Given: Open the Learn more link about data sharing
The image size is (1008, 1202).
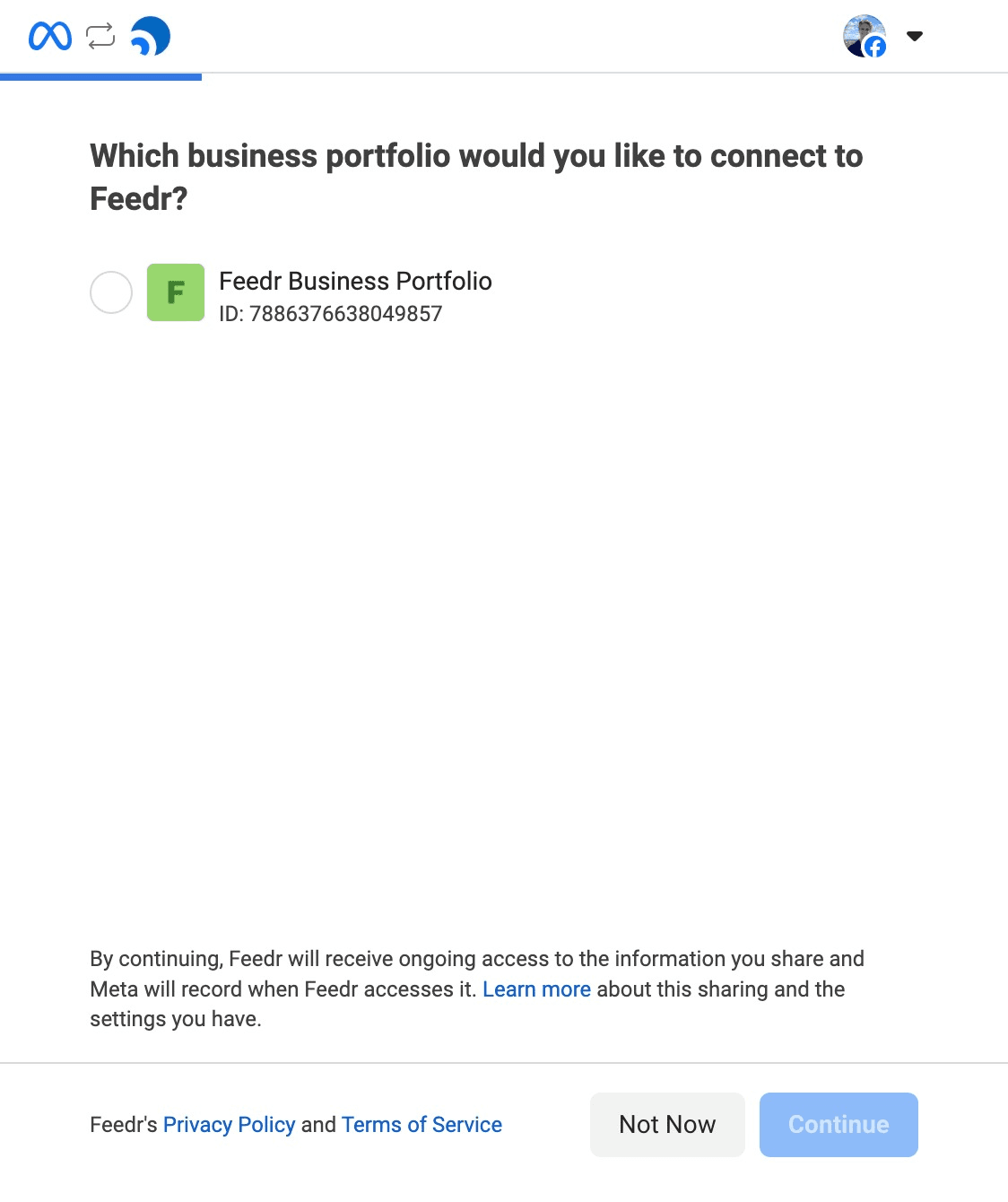Looking at the screenshot, I should (x=536, y=989).
